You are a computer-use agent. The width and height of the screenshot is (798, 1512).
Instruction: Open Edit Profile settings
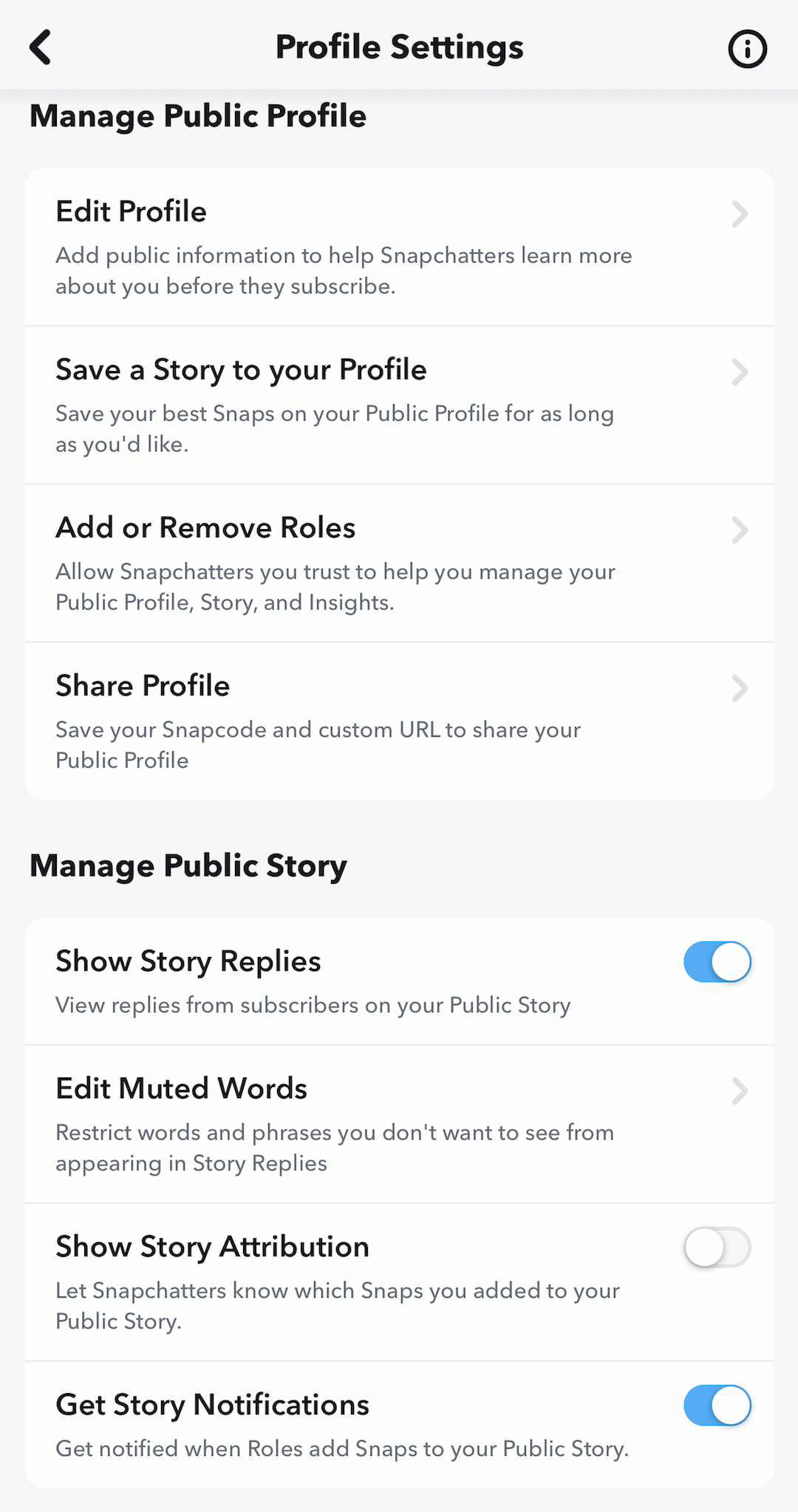tap(131, 211)
